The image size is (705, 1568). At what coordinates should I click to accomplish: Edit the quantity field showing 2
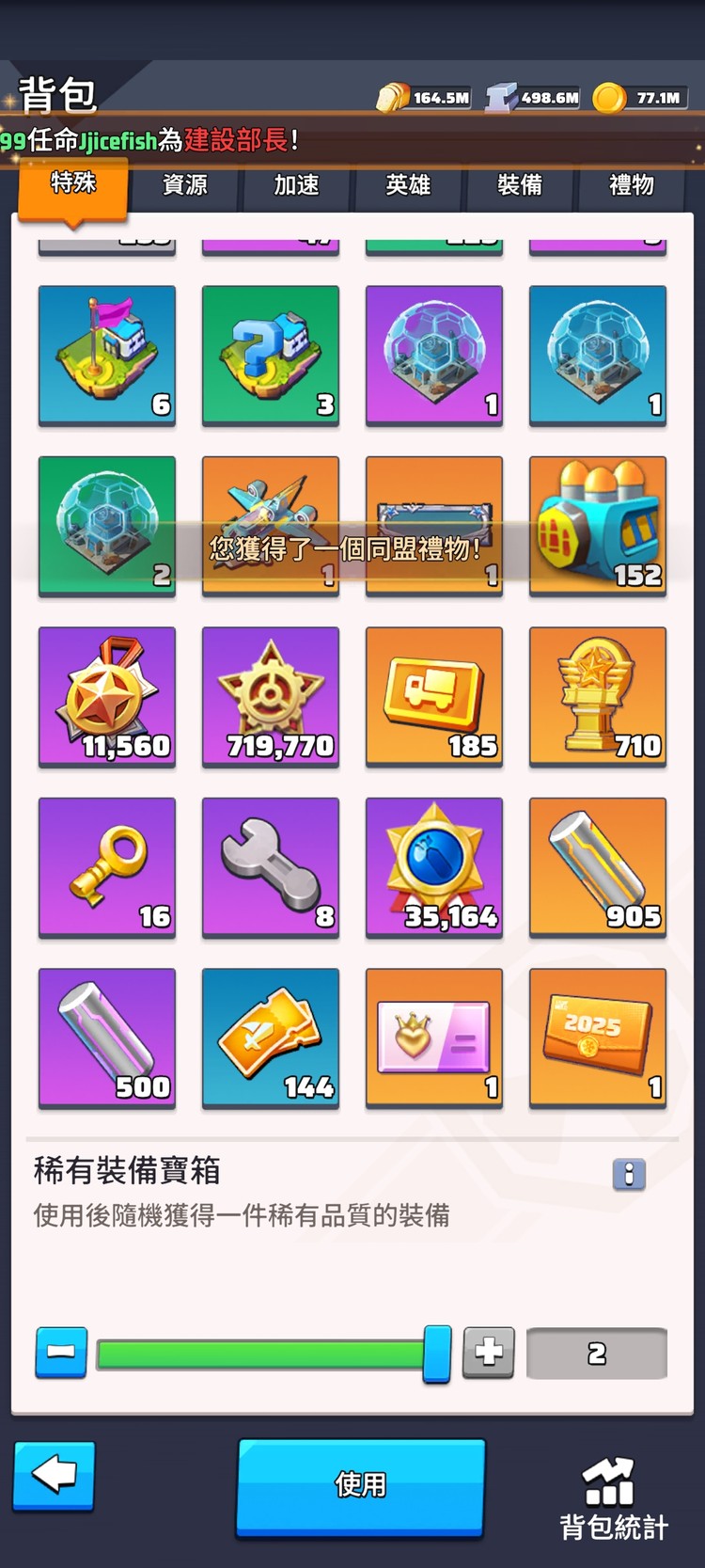point(597,1354)
